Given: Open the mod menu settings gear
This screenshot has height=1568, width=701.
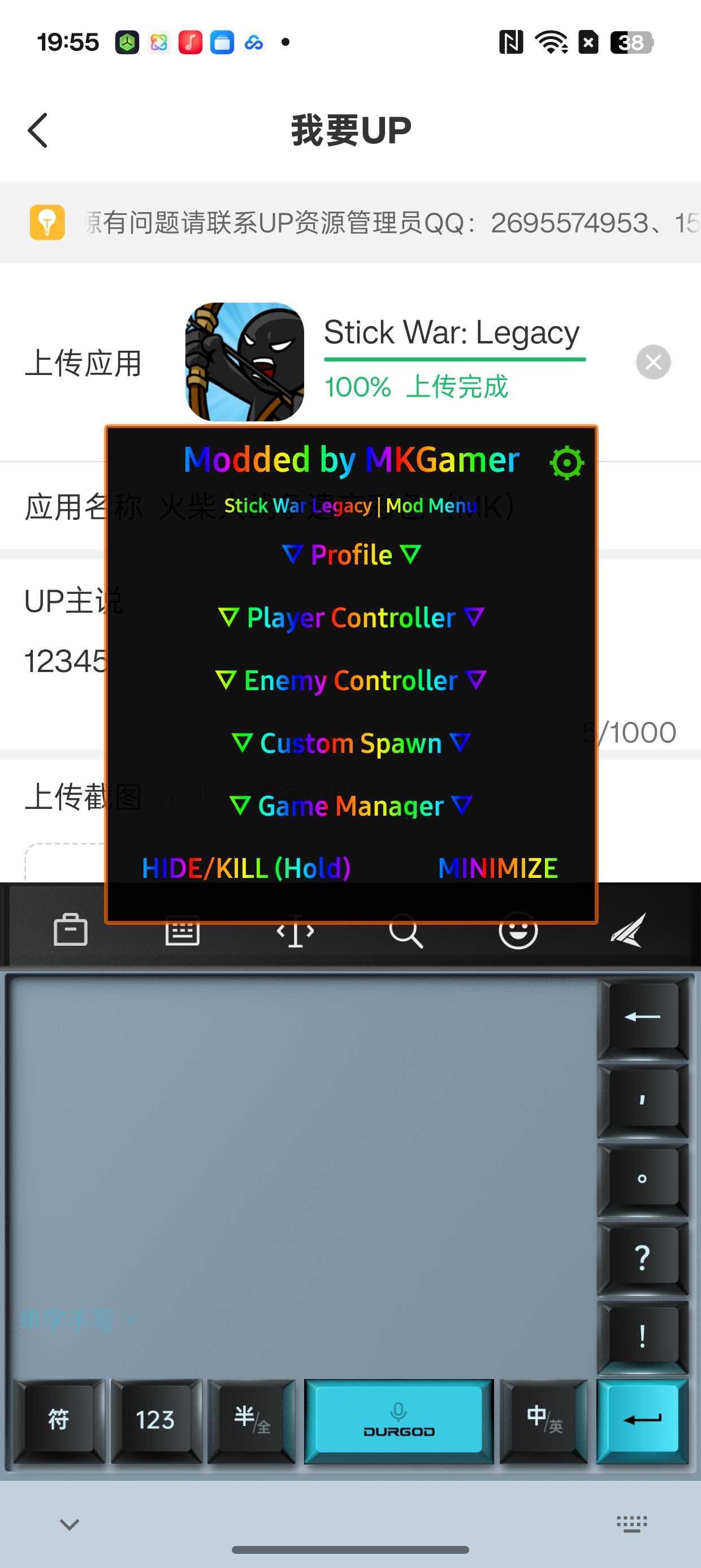Looking at the screenshot, I should tap(566, 463).
